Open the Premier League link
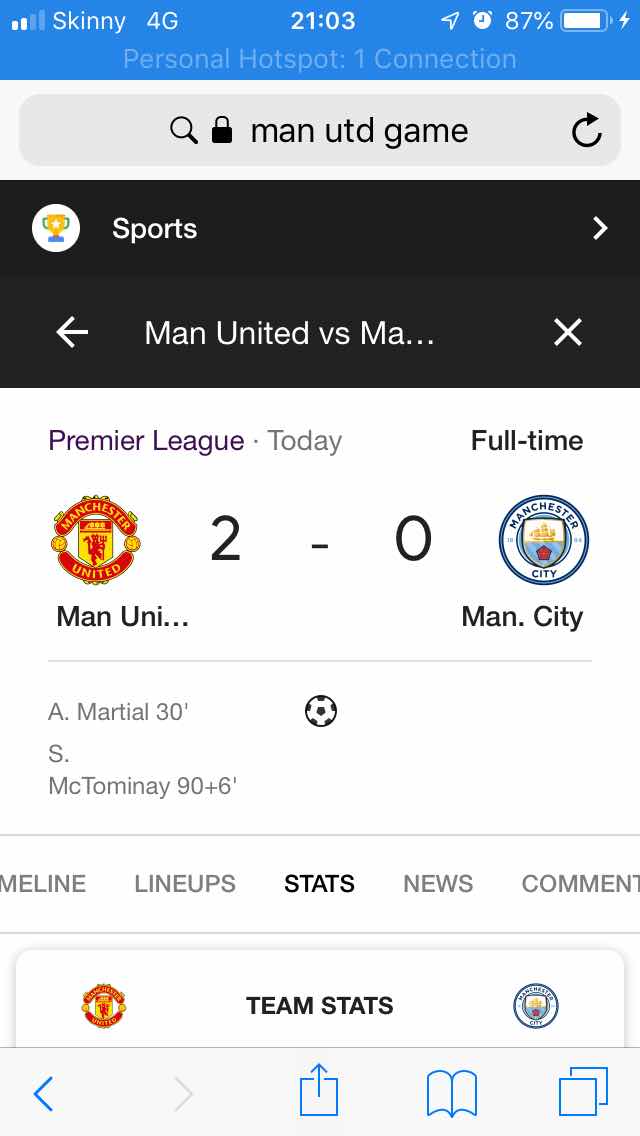This screenshot has width=640, height=1136. click(146, 441)
